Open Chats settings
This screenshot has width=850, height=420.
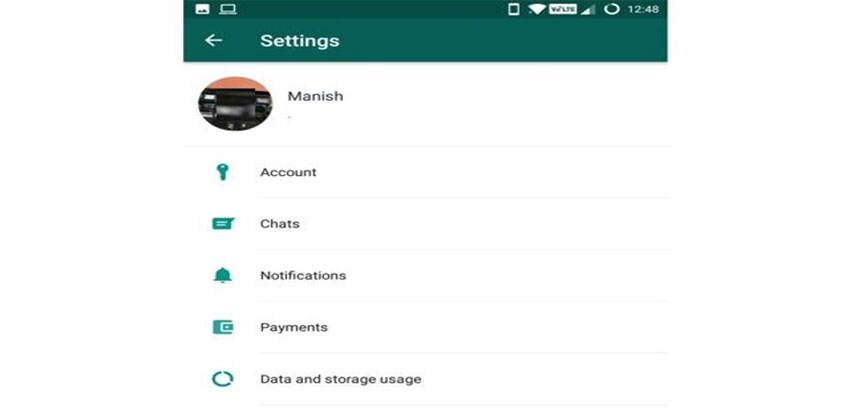coord(280,224)
